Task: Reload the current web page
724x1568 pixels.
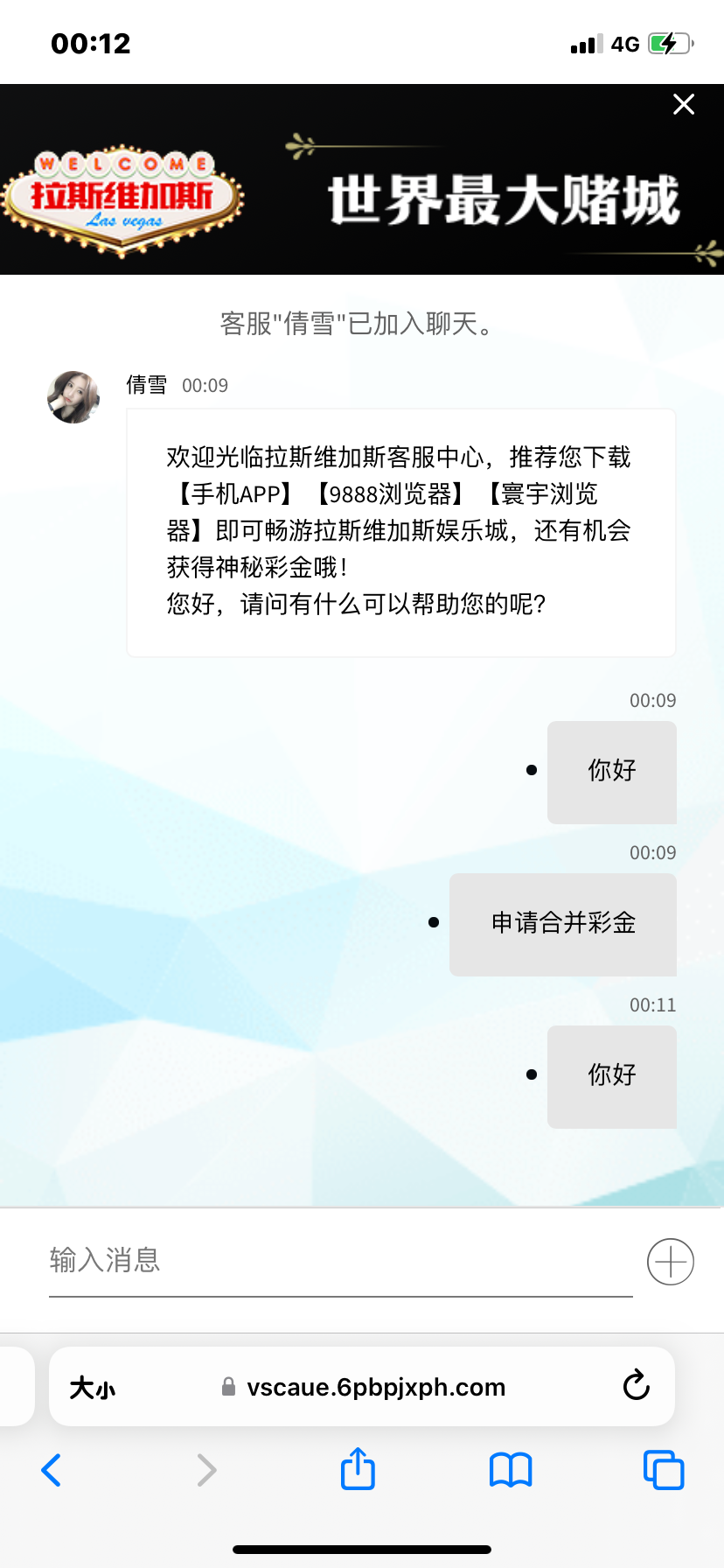Action: click(636, 1386)
